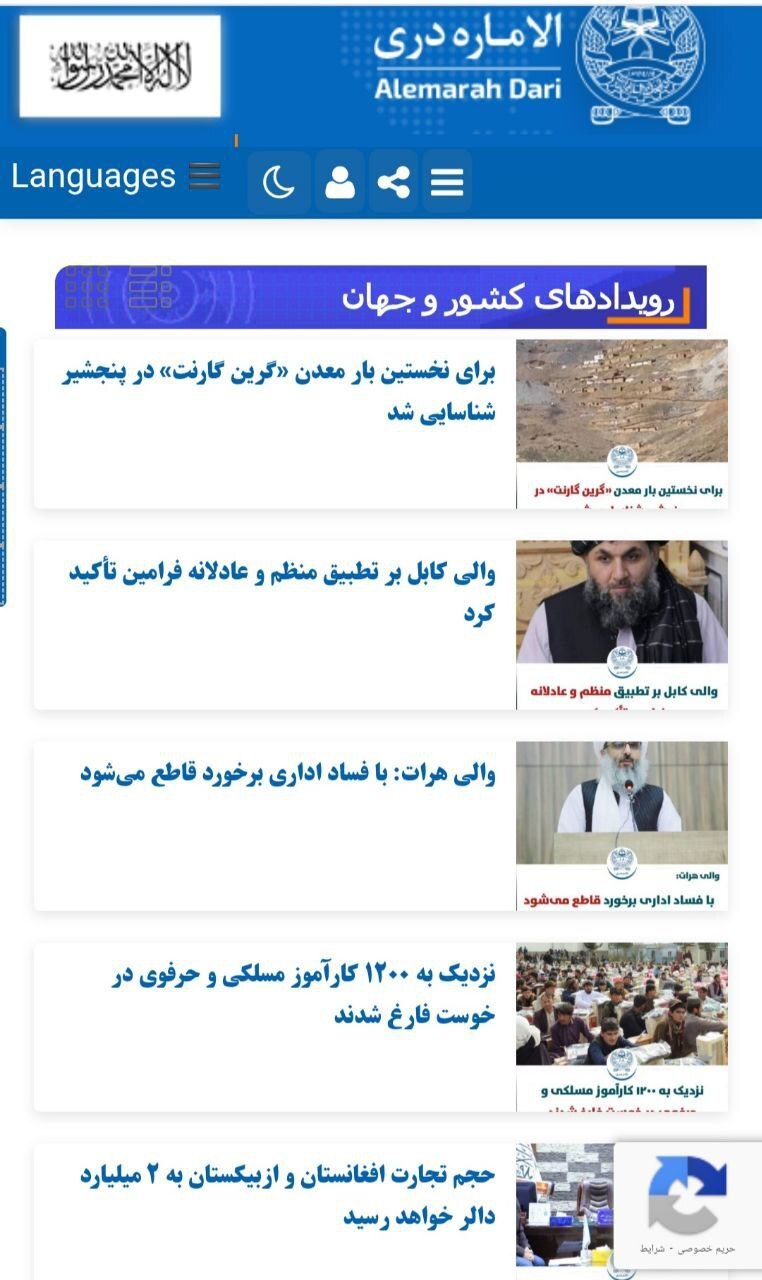Viewport: 762px width, 1280px height.
Task: Click the hamburger icon beside Languages
Action: 204,174
